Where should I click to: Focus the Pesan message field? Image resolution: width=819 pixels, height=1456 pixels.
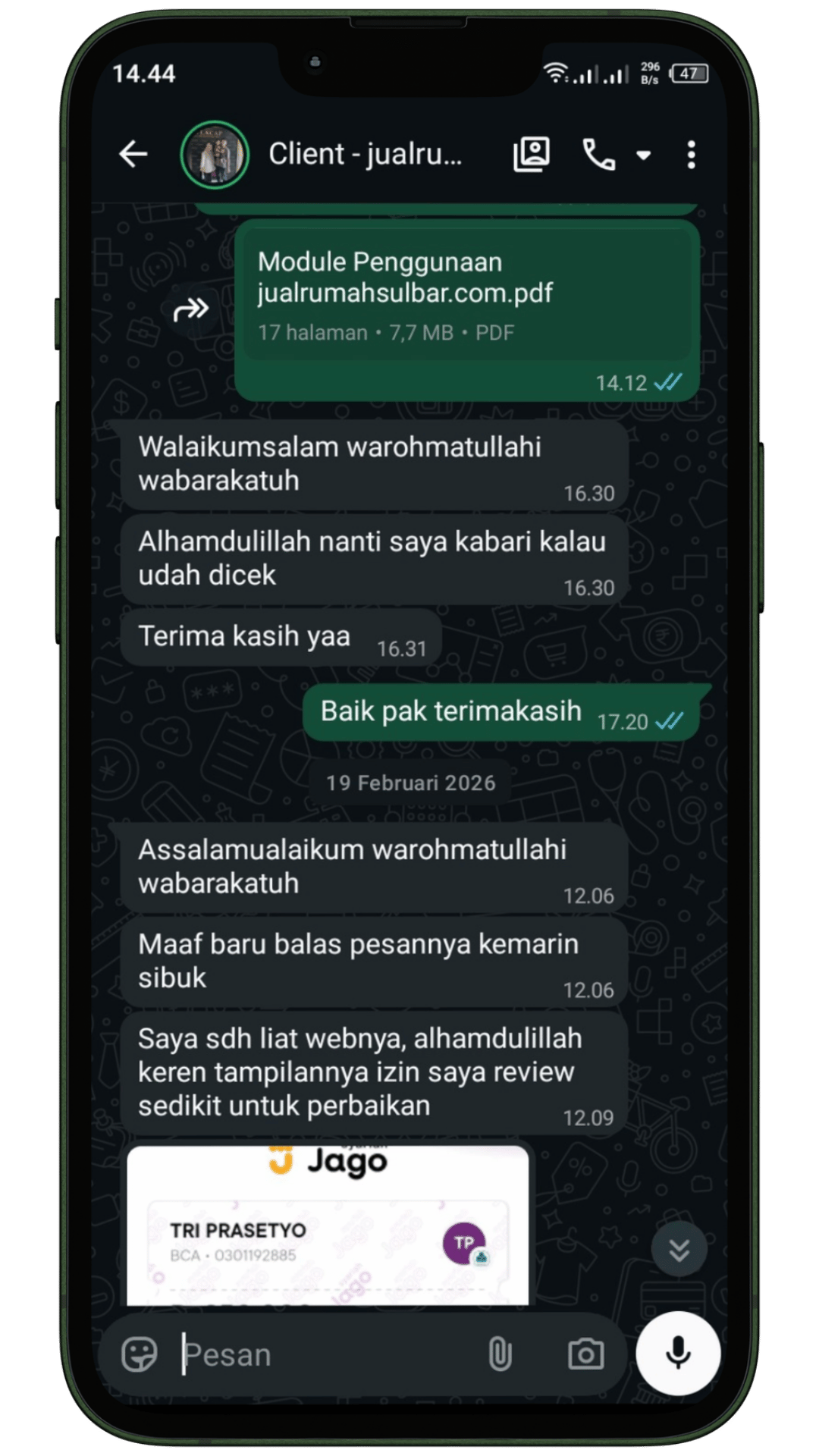click(326, 1354)
